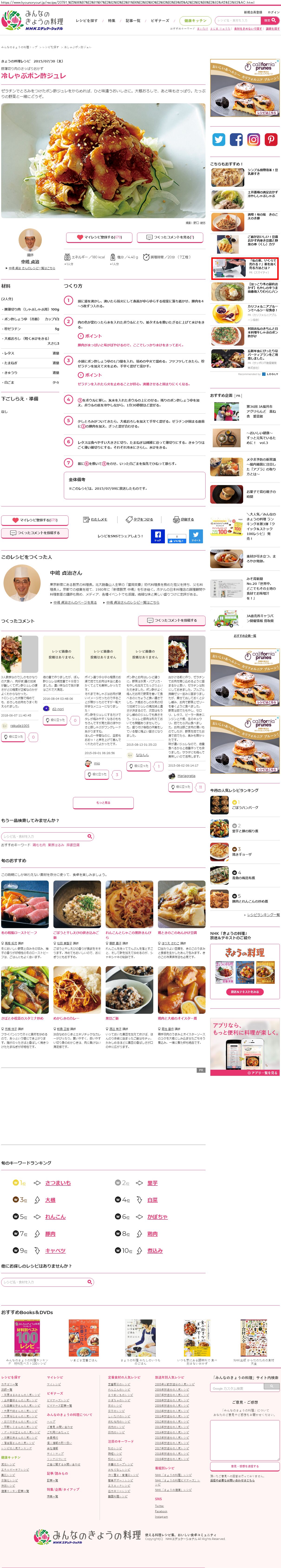The height and width of the screenshot is (1568, 281).
Task: Open the Instagram icon in the sidebar
Action: [254, 139]
